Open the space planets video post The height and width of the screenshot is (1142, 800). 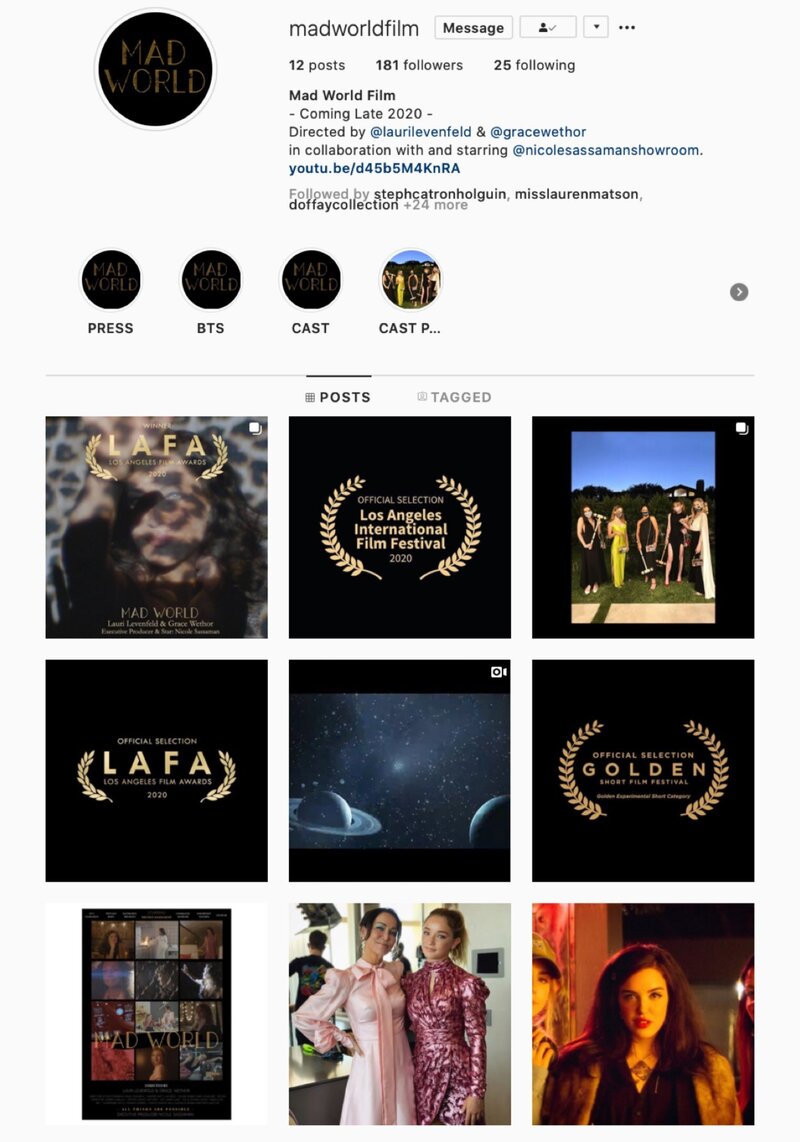(x=400, y=770)
